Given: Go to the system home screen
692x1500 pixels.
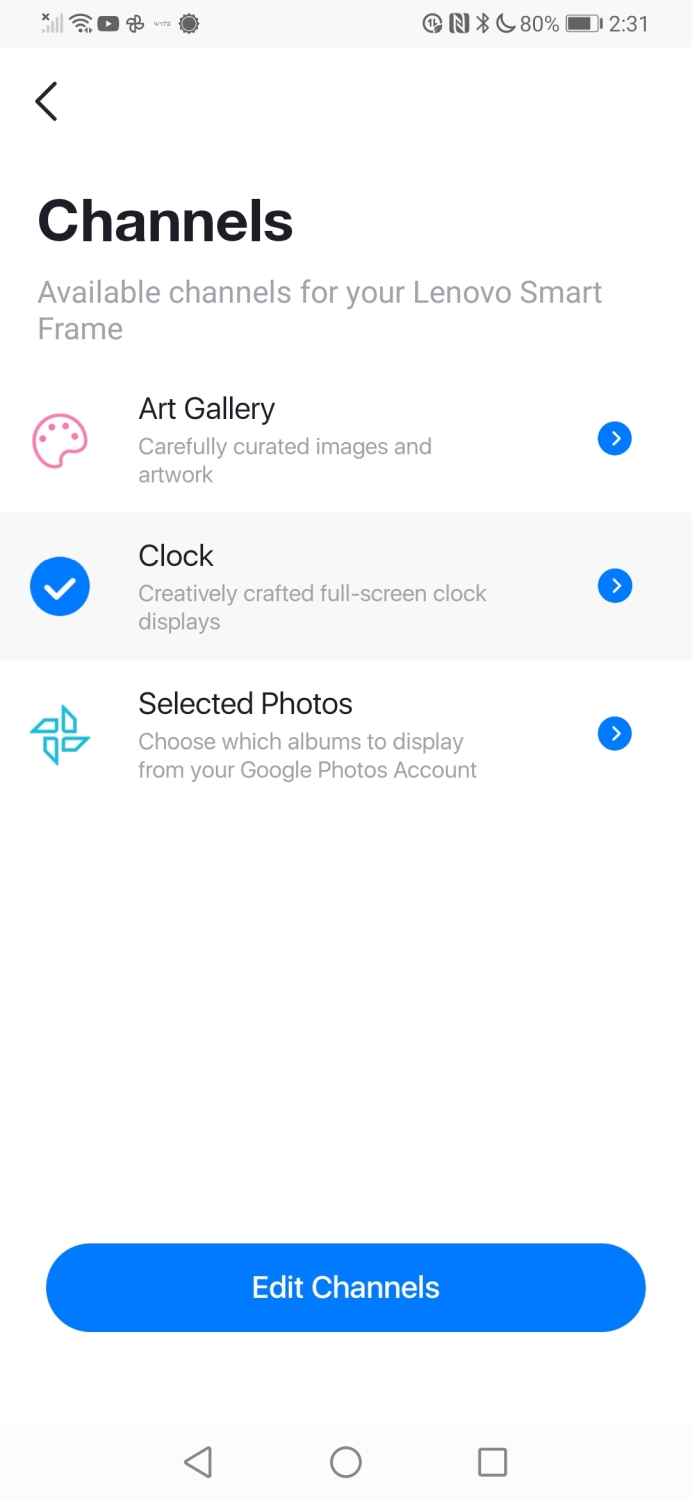Looking at the screenshot, I should point(346,1462).
